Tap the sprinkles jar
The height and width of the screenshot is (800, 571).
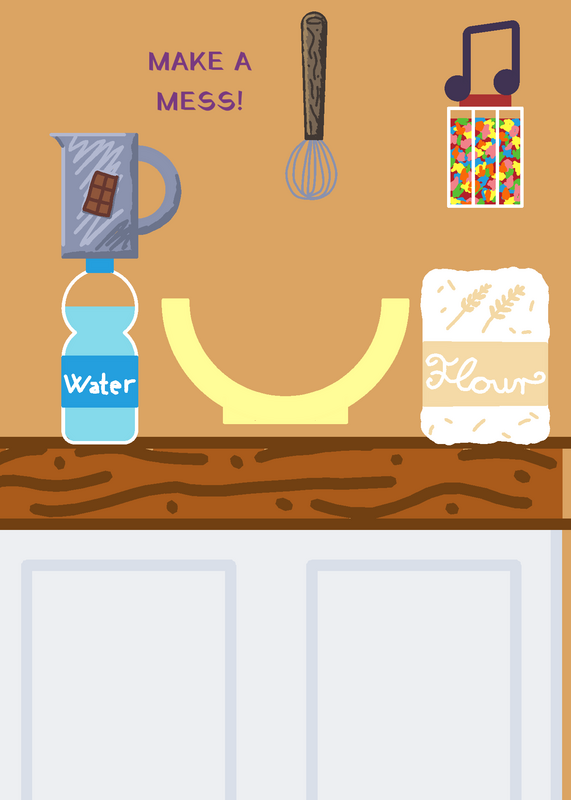[485, 152]
